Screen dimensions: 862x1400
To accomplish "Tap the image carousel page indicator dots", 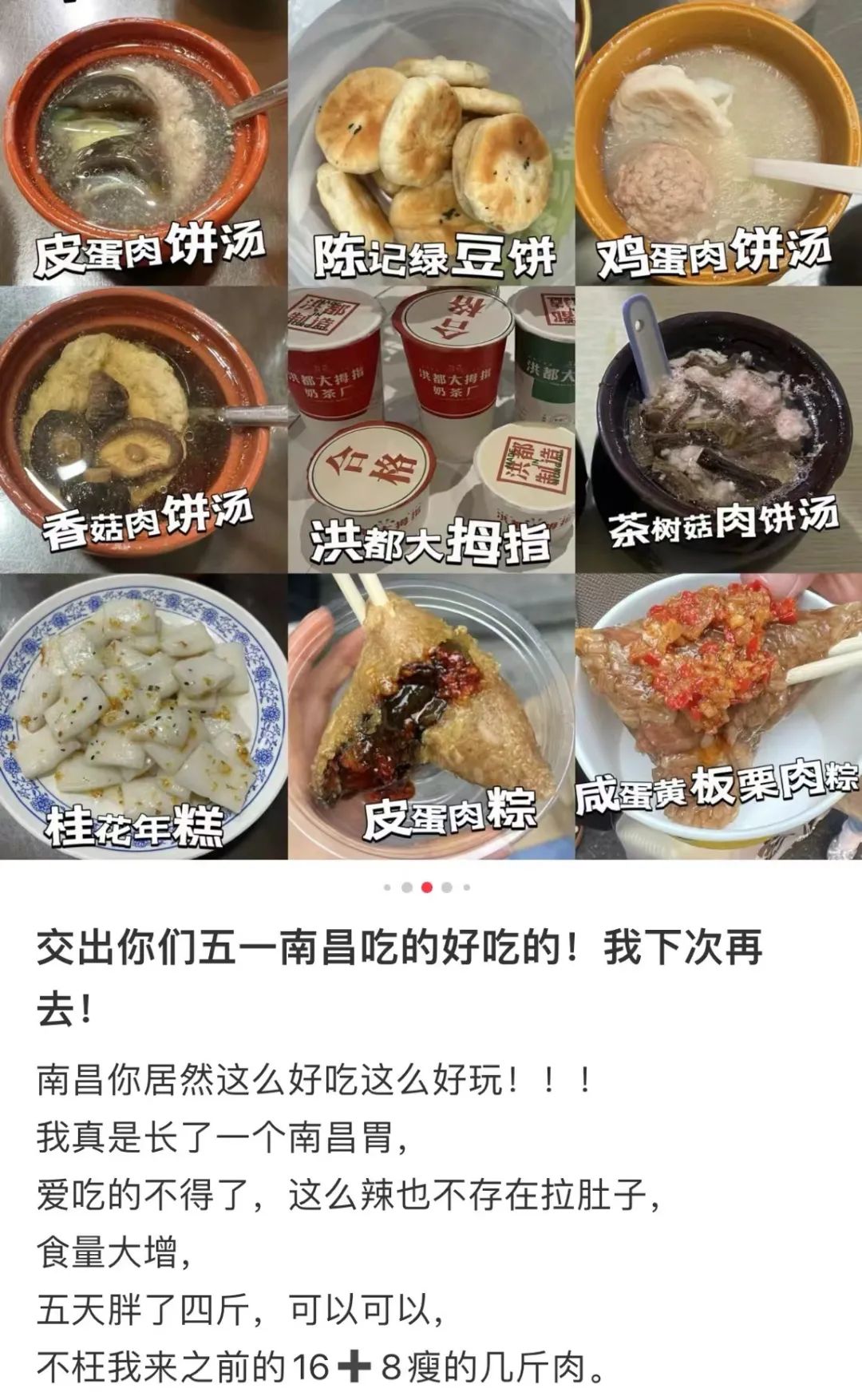I will pyautogui.click(x=427, y=887).
